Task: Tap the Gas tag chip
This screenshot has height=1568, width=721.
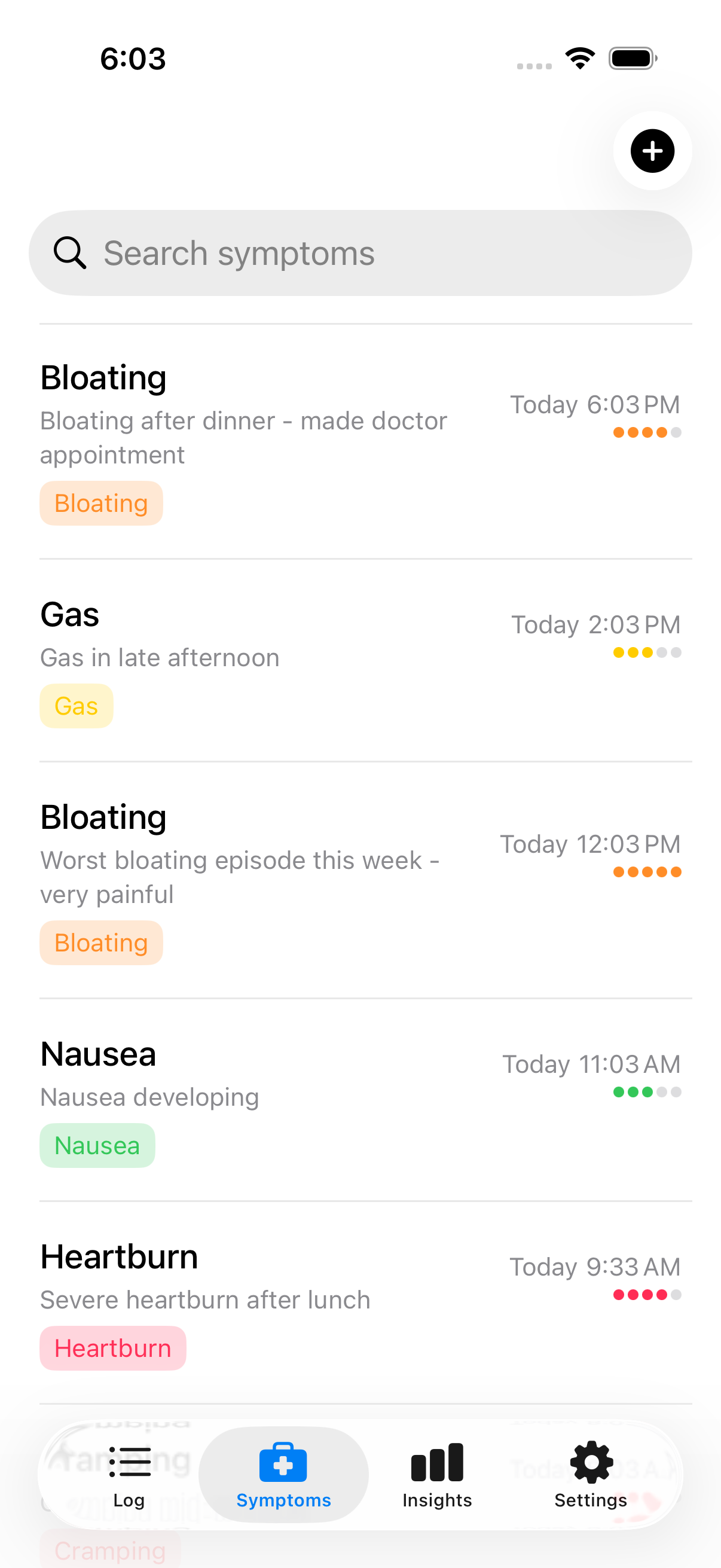Action: (76, 706)
